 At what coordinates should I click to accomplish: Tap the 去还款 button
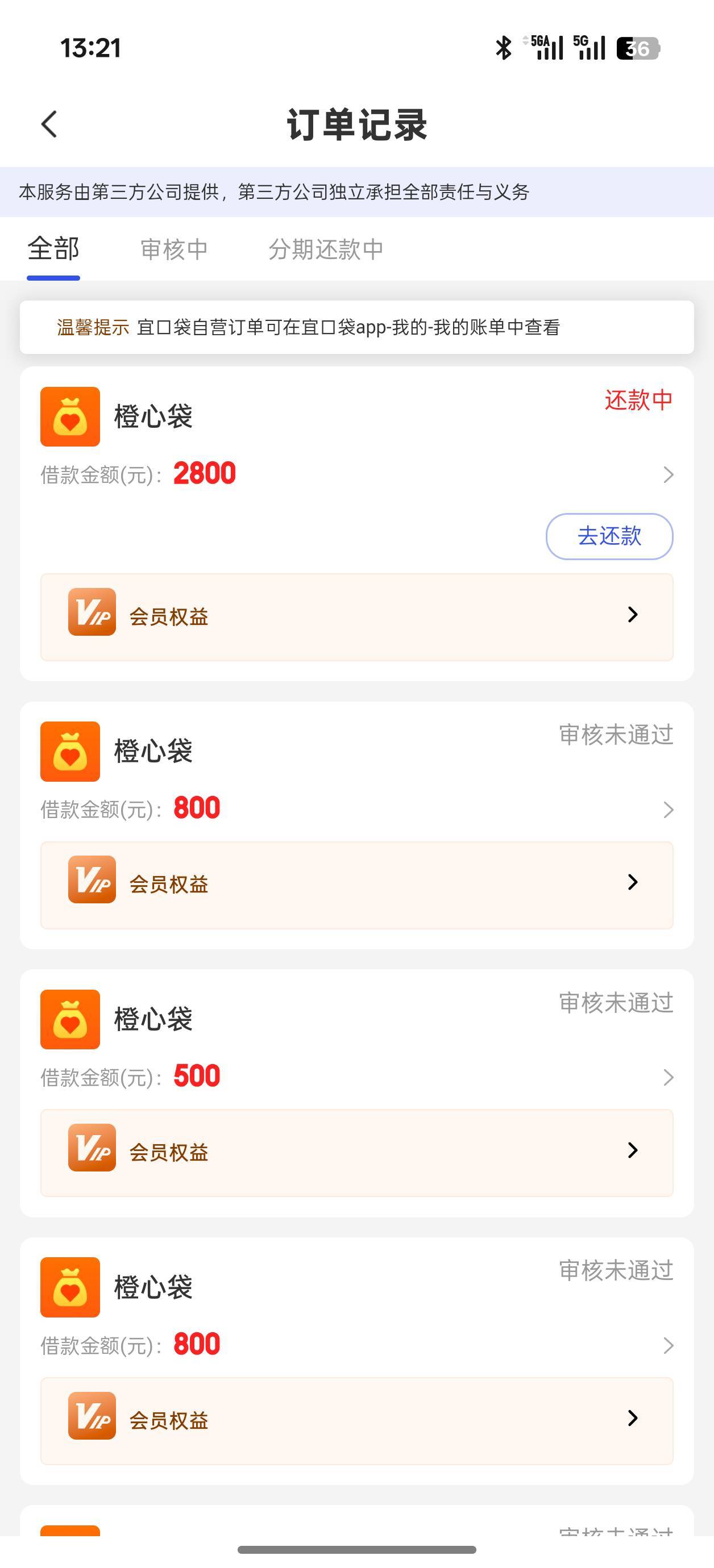click(x=609, y=536)
